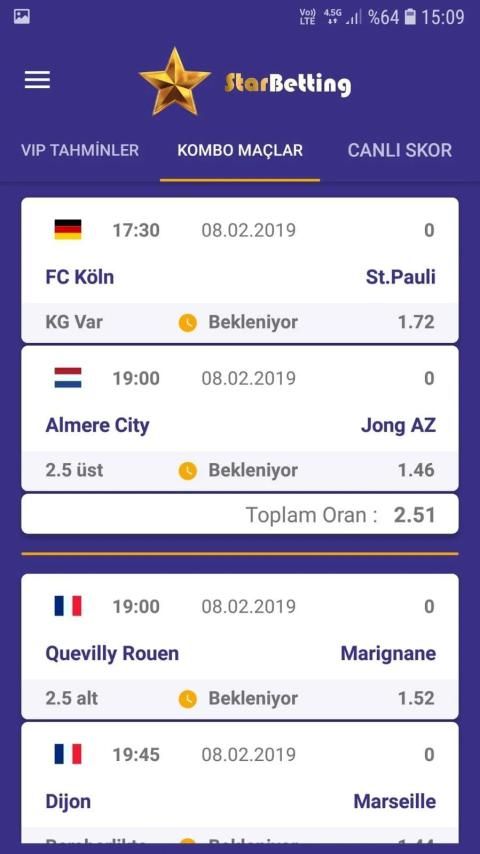Switch to the VIP TAHMİNLER tab

click(x=80, y=150)
